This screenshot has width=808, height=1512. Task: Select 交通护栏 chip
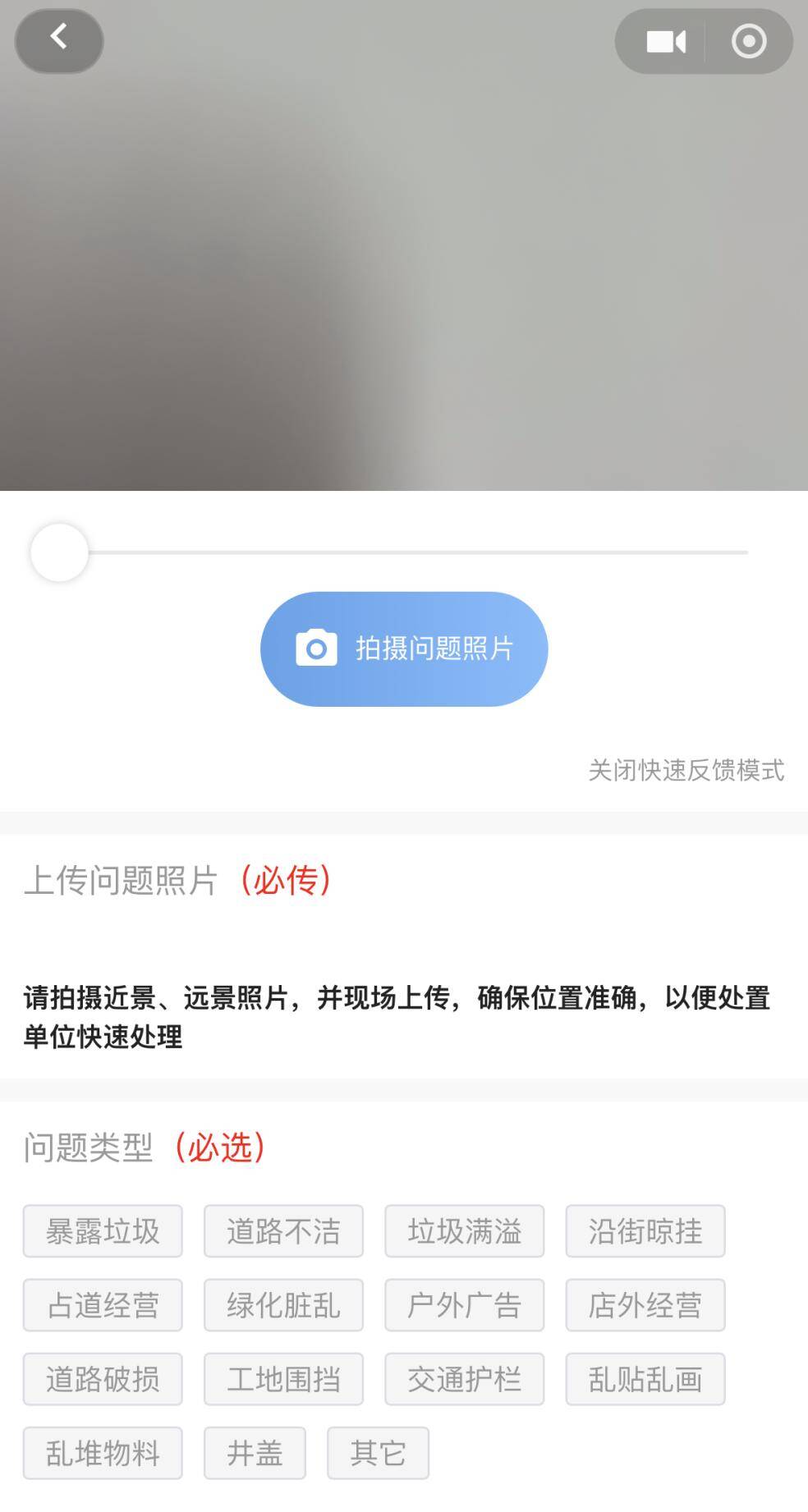tap(464, 1378)
